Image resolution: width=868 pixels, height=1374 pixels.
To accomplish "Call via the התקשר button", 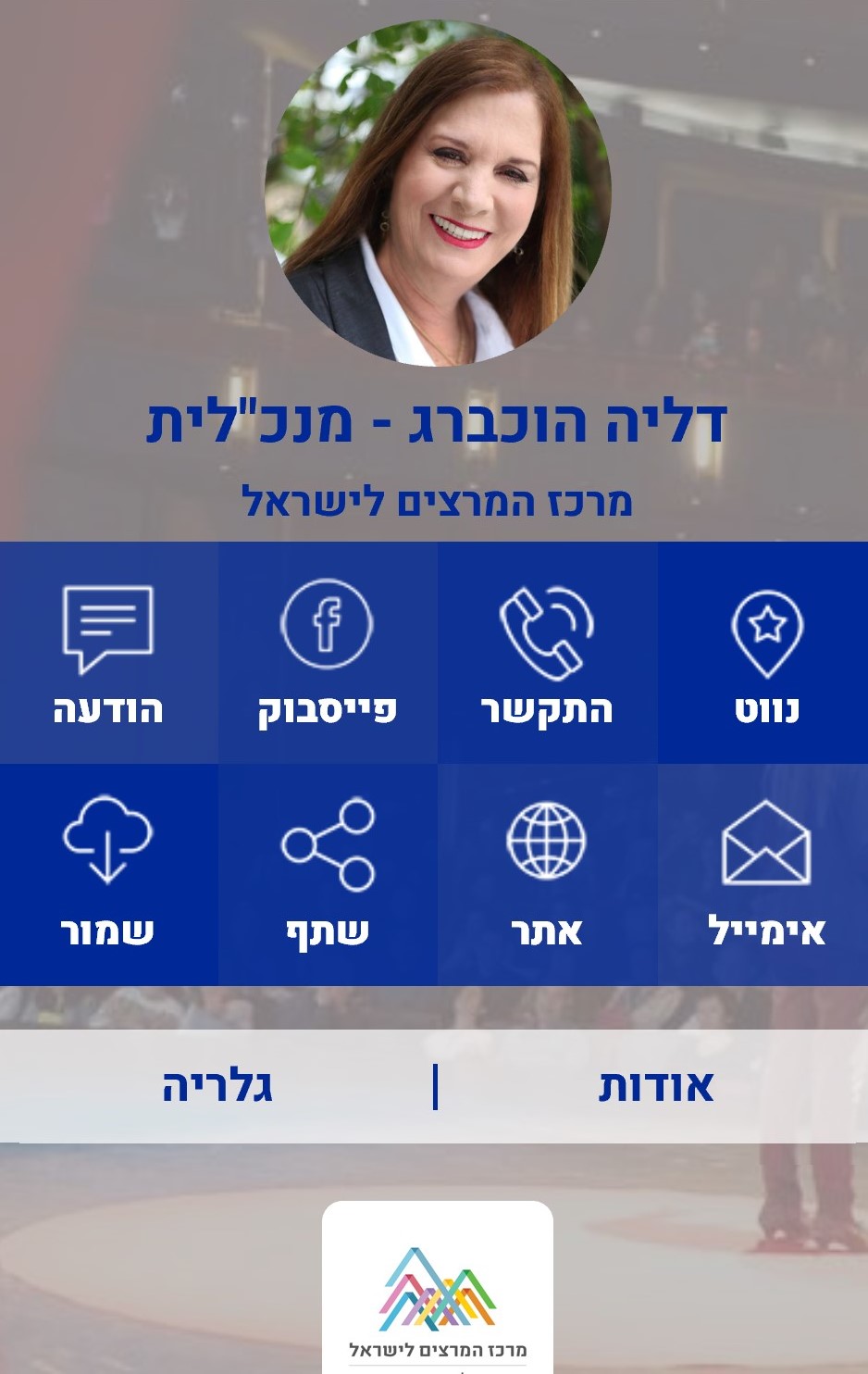I will click(547, 653).
